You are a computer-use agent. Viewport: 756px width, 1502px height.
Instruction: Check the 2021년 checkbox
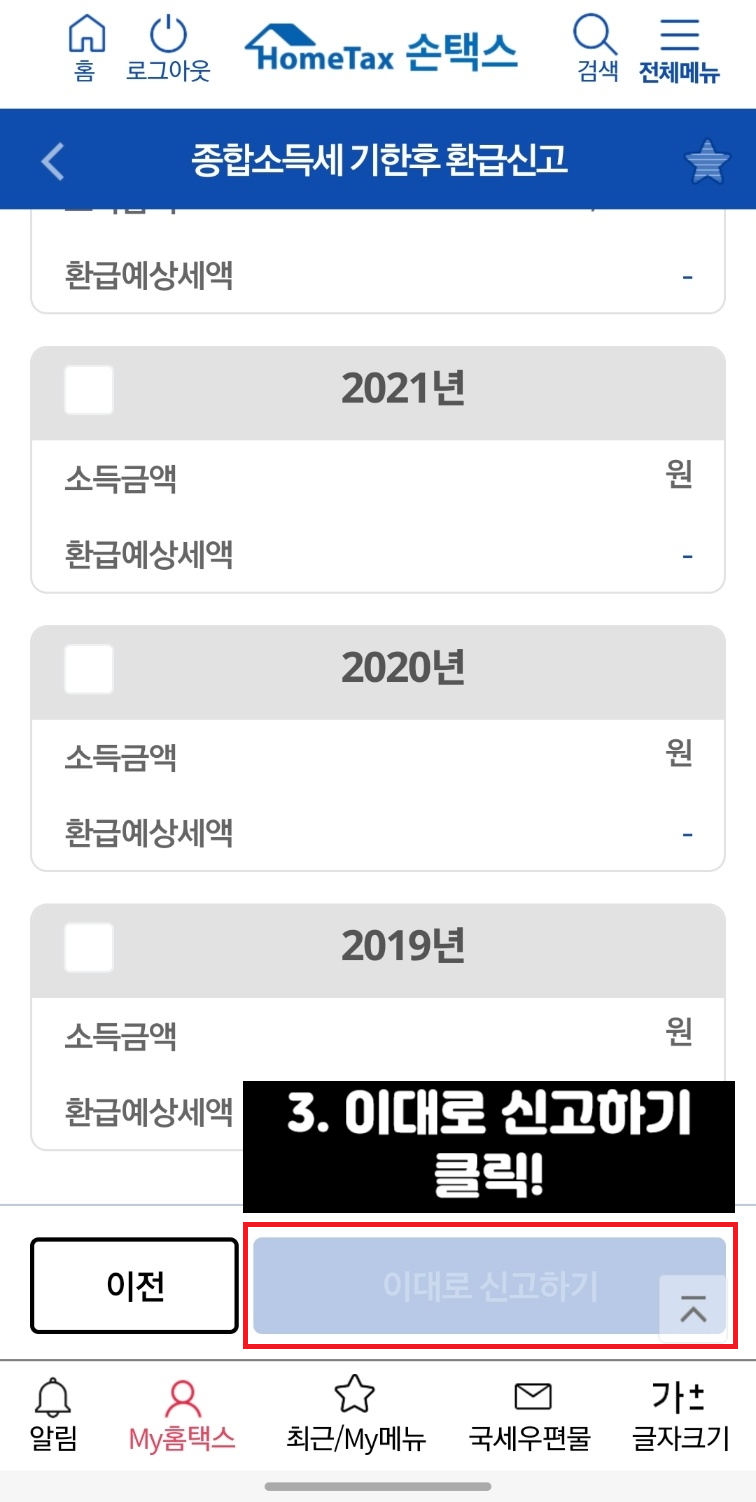88,392
